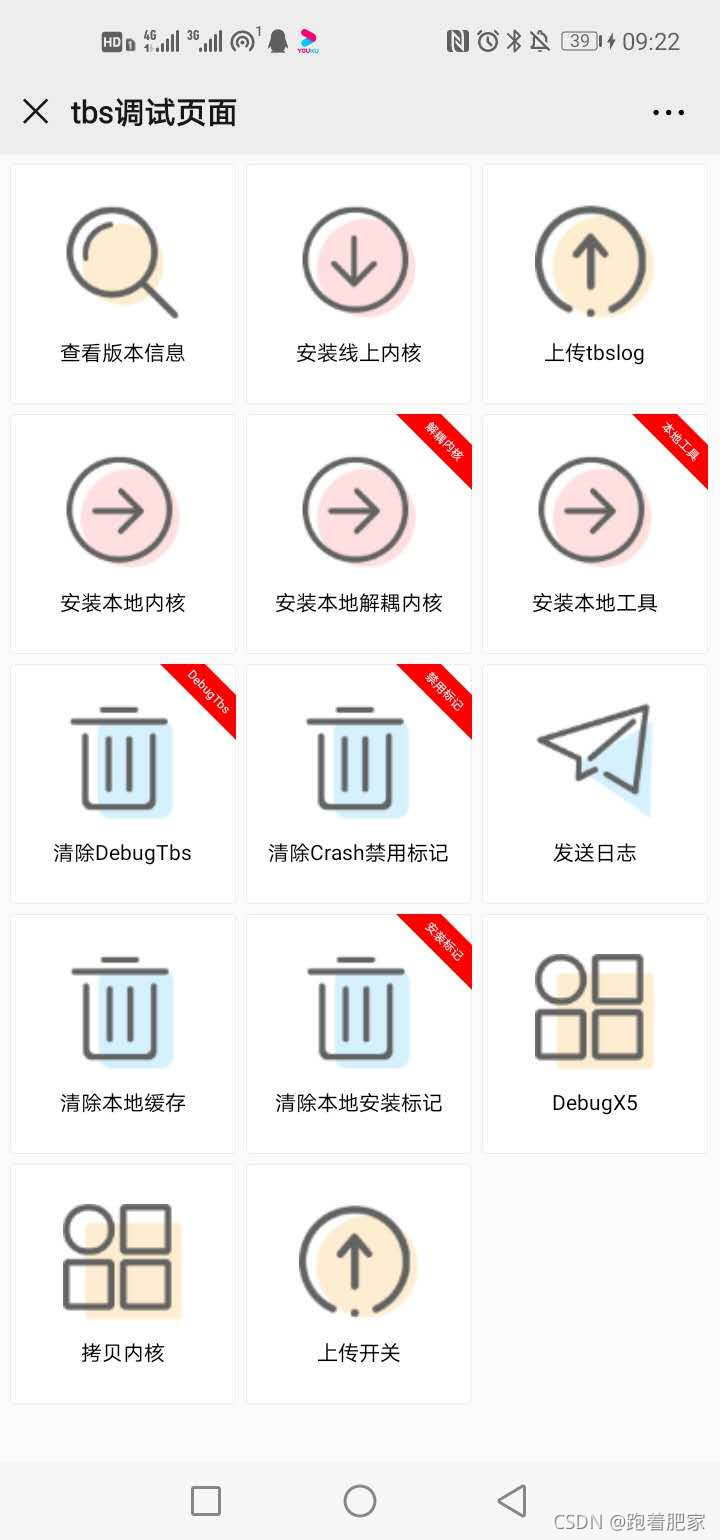720x1540 pixels.
Task: Open the three-dot more options menu
Action: point(668,112)
